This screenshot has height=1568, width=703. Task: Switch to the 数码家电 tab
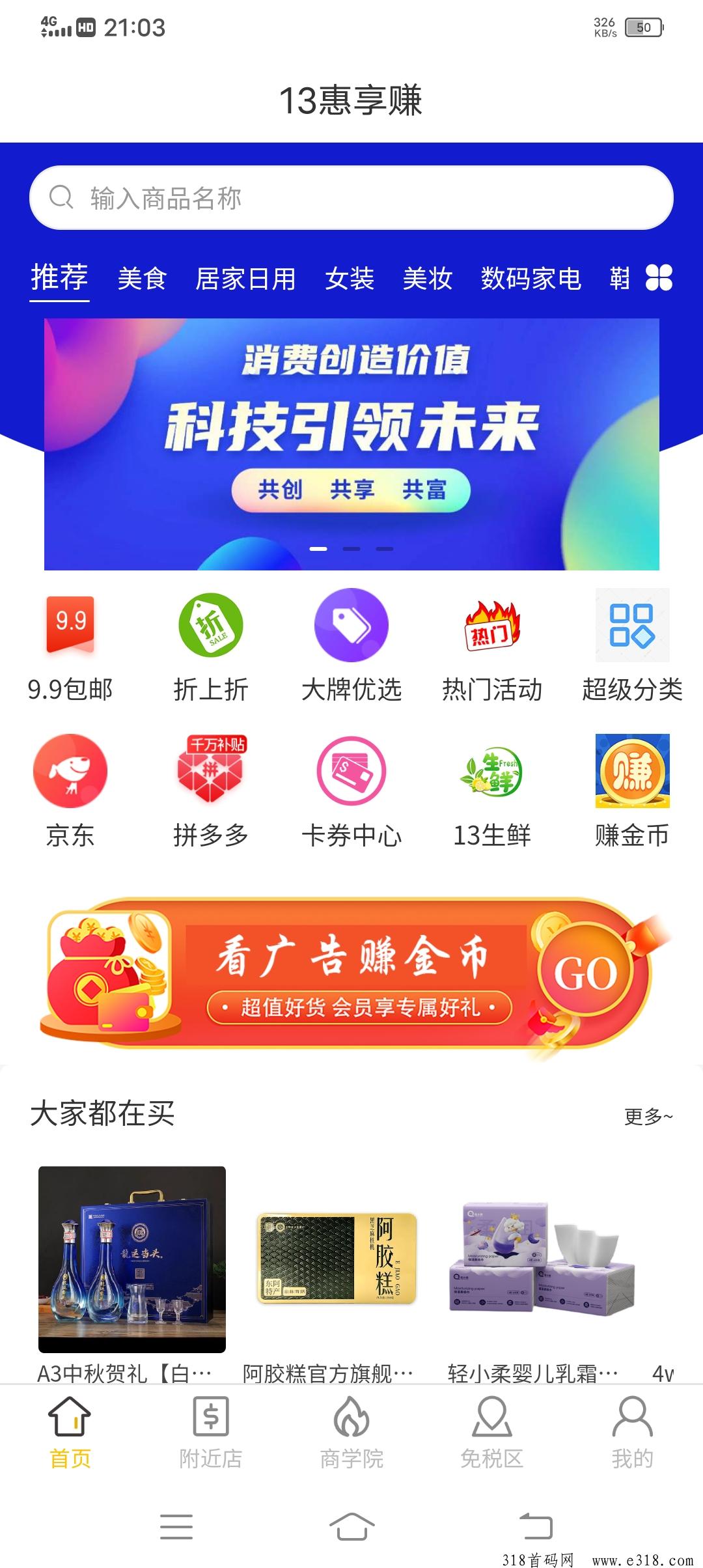click(531, 279)
